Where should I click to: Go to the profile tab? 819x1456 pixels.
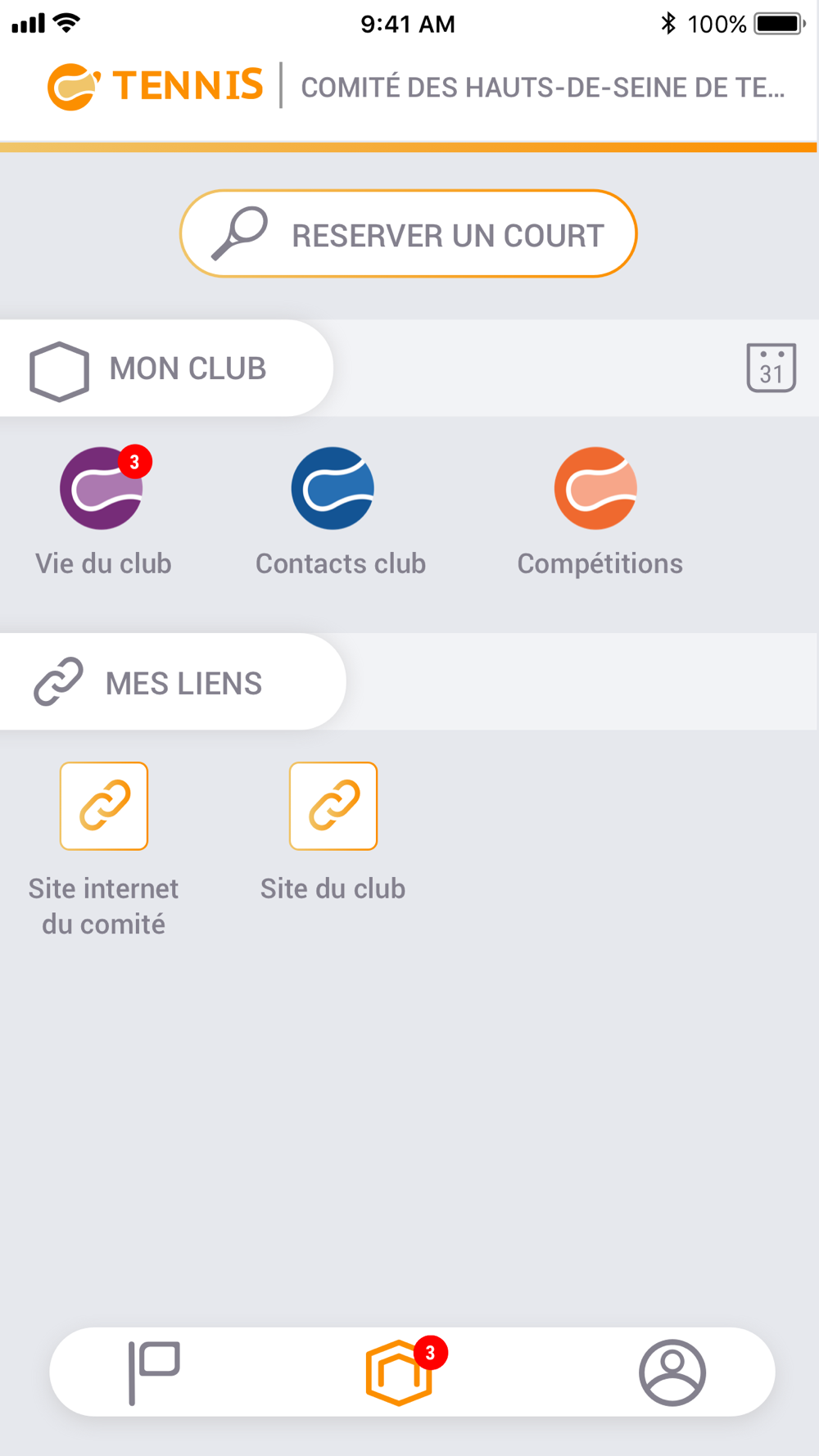(x=672, y=1372)
